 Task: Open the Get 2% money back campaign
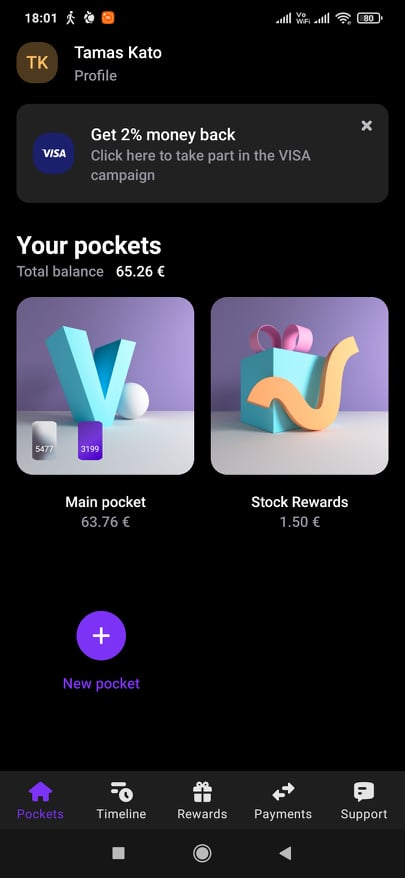[202, 153]
